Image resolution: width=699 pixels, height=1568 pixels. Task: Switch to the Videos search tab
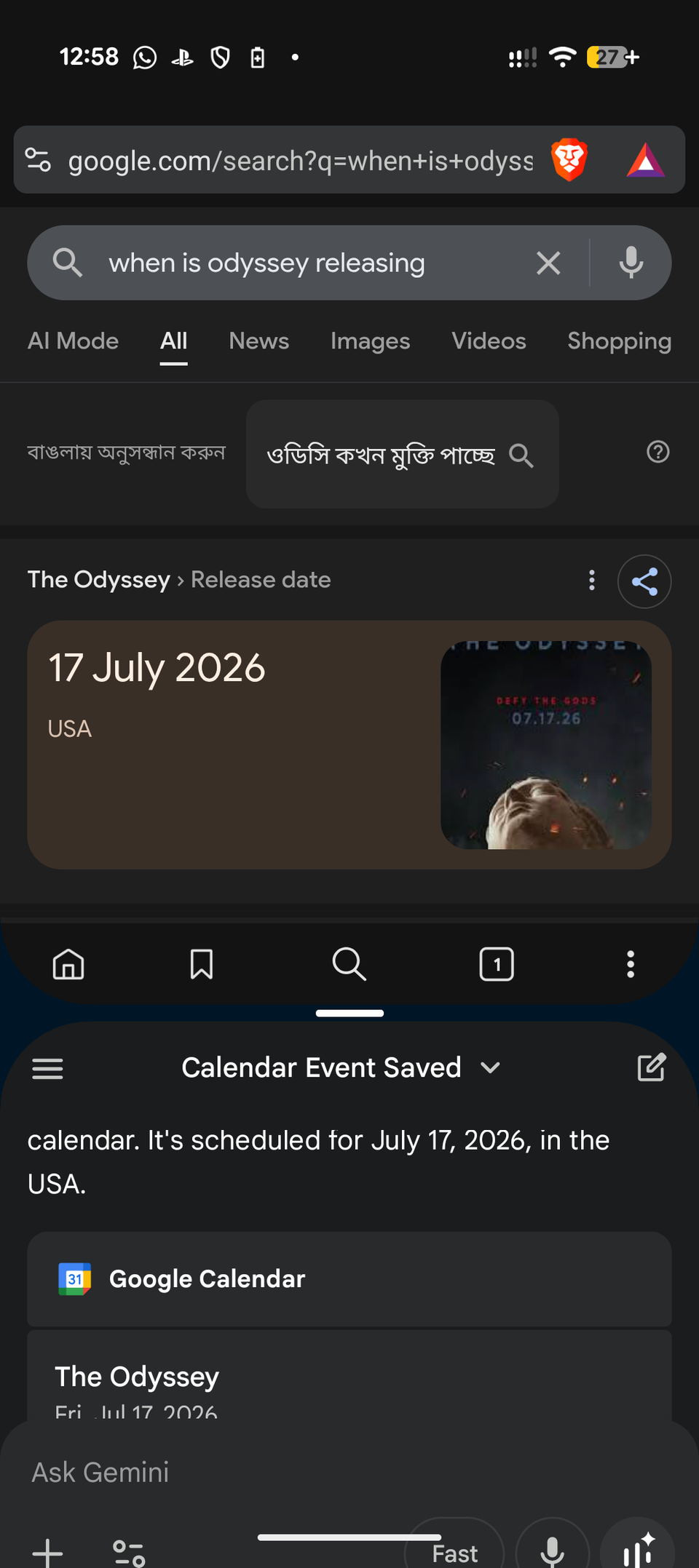tap(488, 341)
